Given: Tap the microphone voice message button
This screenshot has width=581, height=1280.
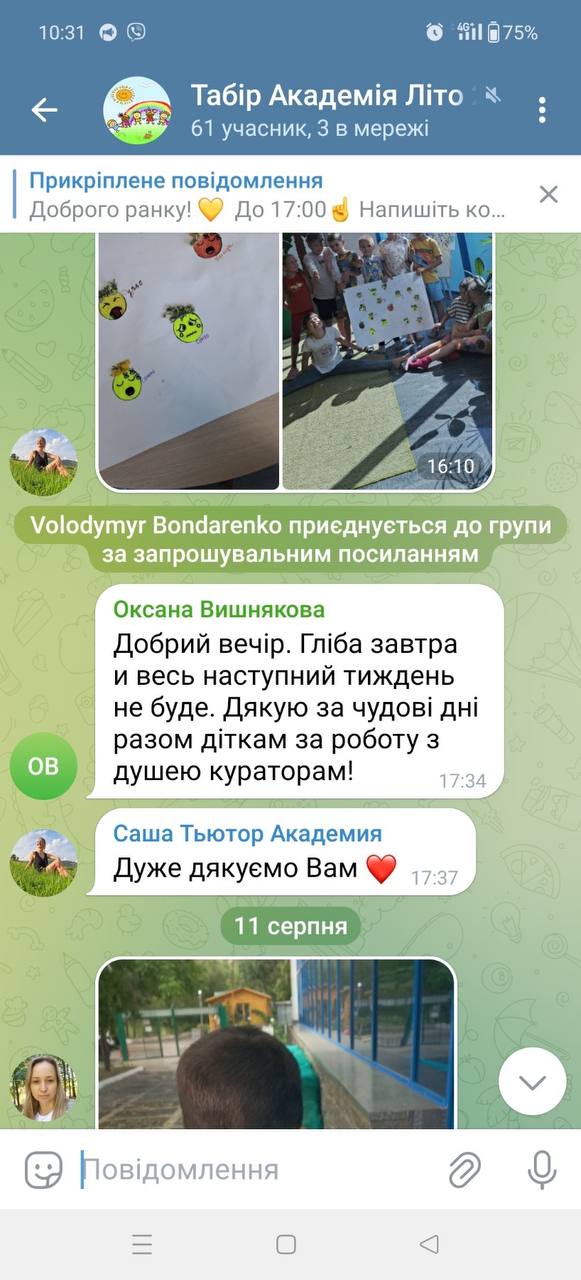Looking at the screenshot, I should click(542, 1169).
